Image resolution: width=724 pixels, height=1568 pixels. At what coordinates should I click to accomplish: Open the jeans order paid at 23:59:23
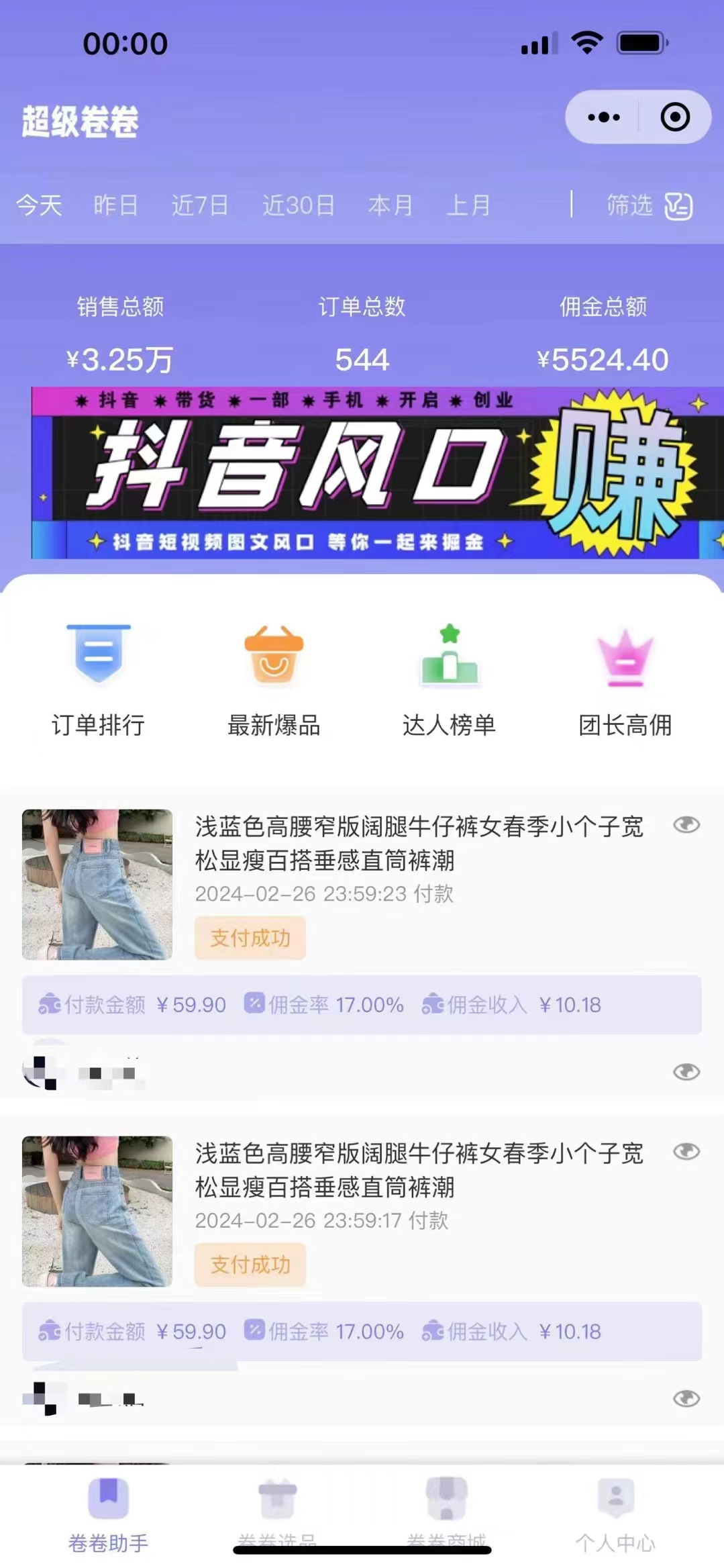[418, 843]
